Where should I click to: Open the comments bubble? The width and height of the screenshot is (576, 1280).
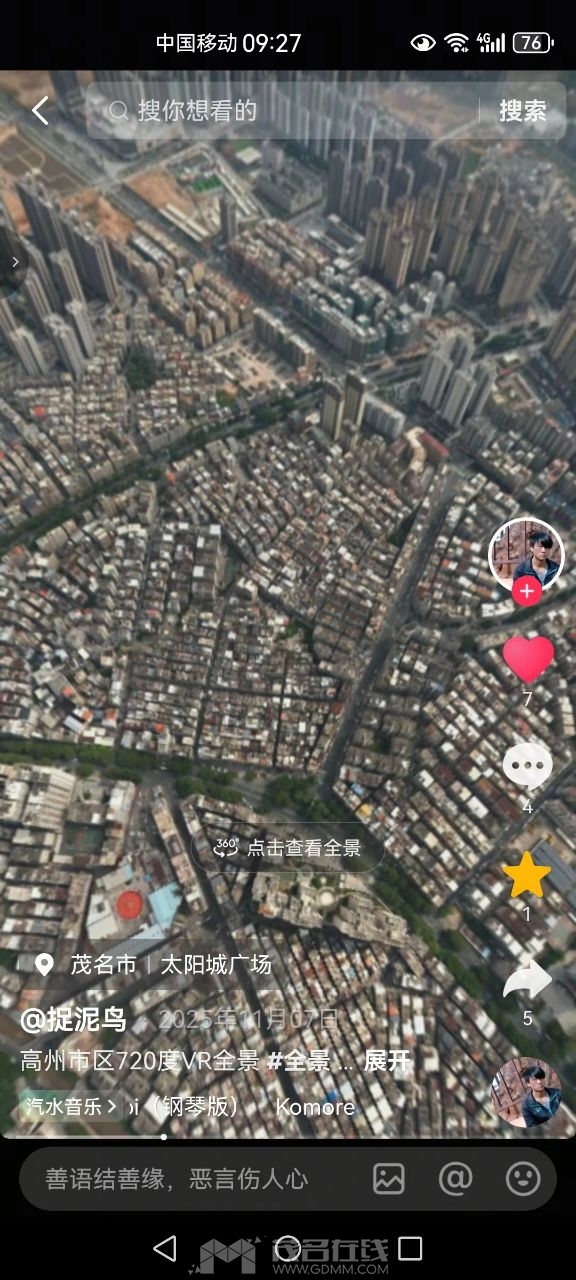tap(527, 767)
